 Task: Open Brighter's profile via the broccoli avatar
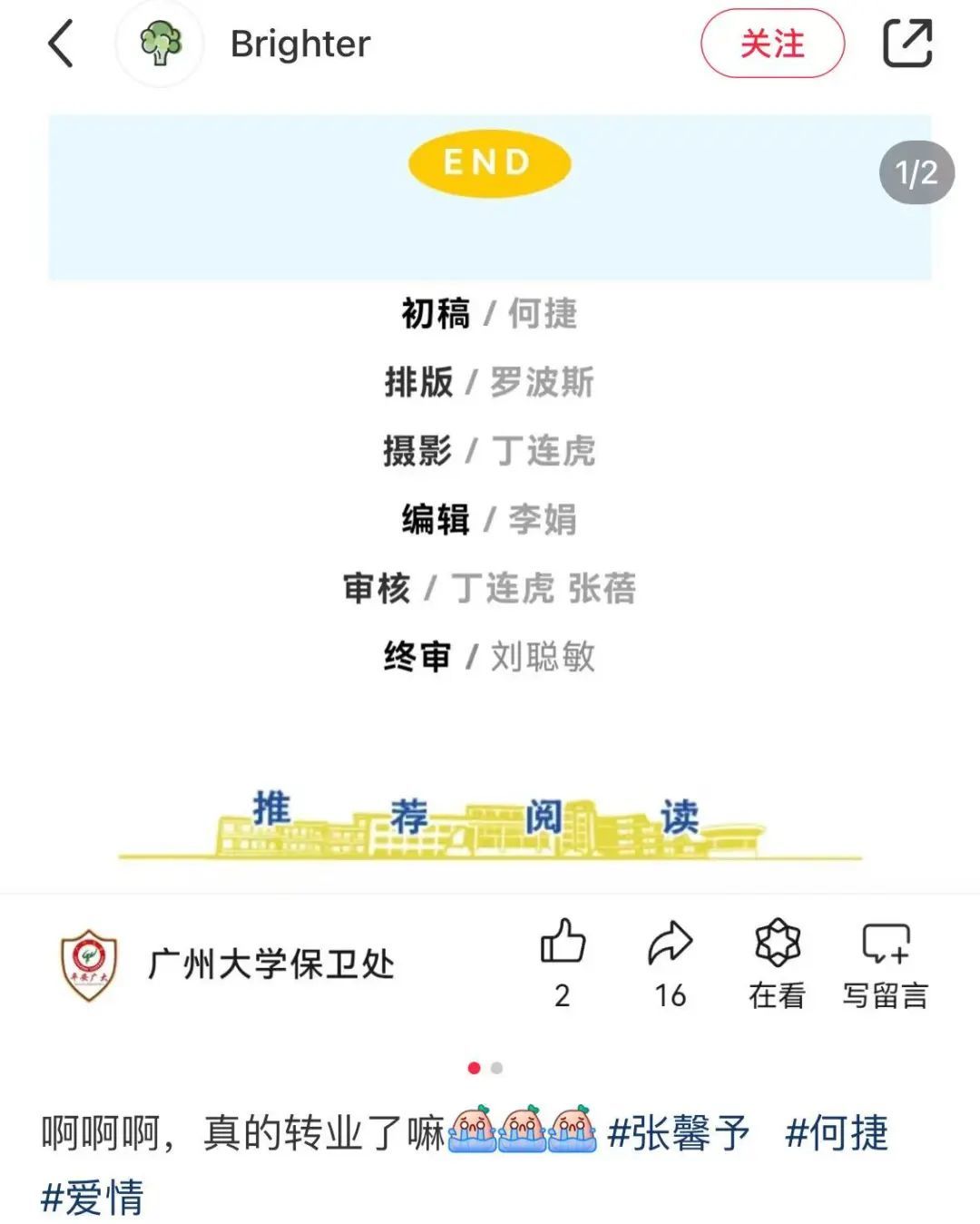161,44
